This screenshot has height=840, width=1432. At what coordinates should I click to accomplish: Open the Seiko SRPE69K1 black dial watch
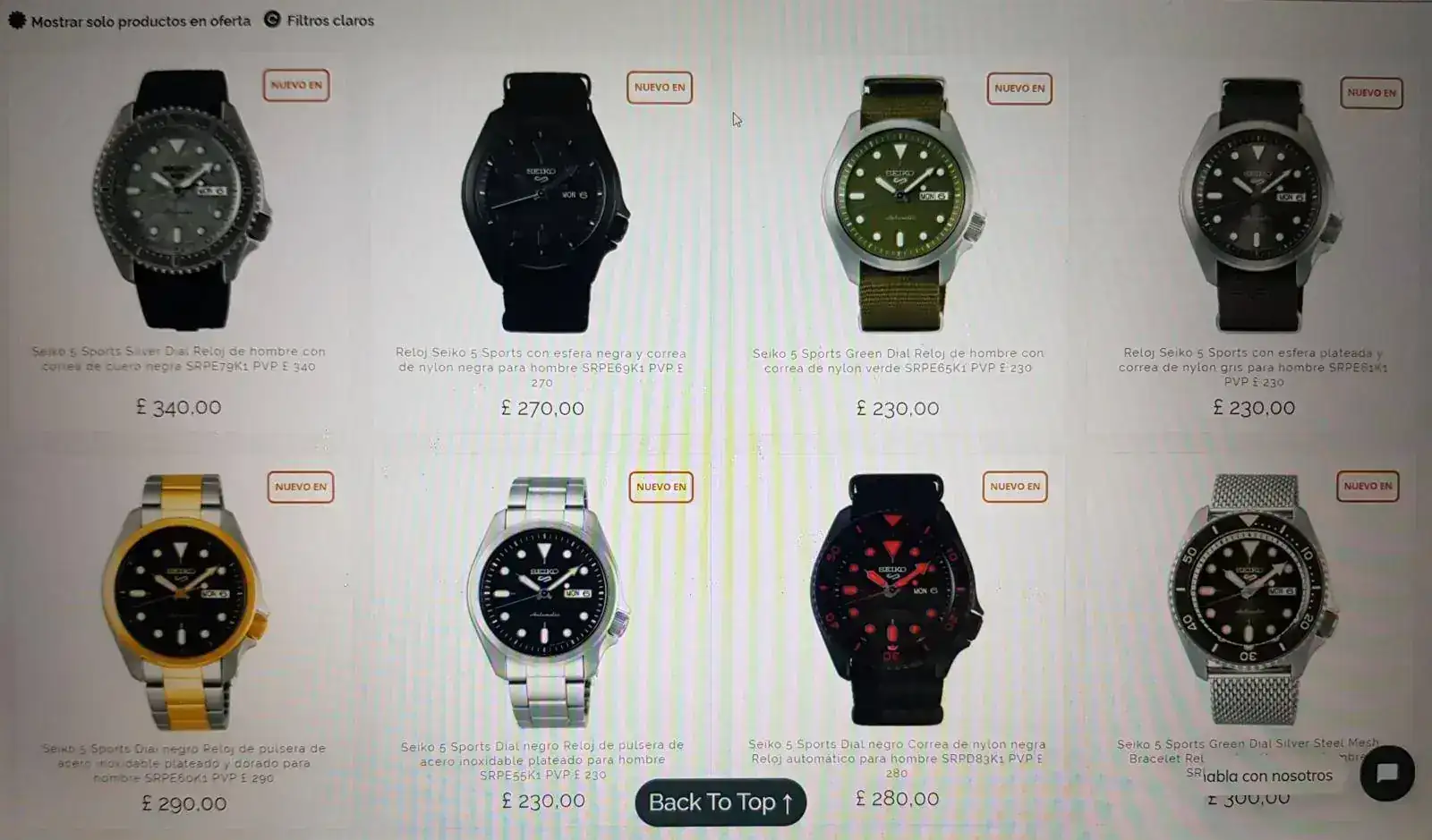(x=544, y=201)
